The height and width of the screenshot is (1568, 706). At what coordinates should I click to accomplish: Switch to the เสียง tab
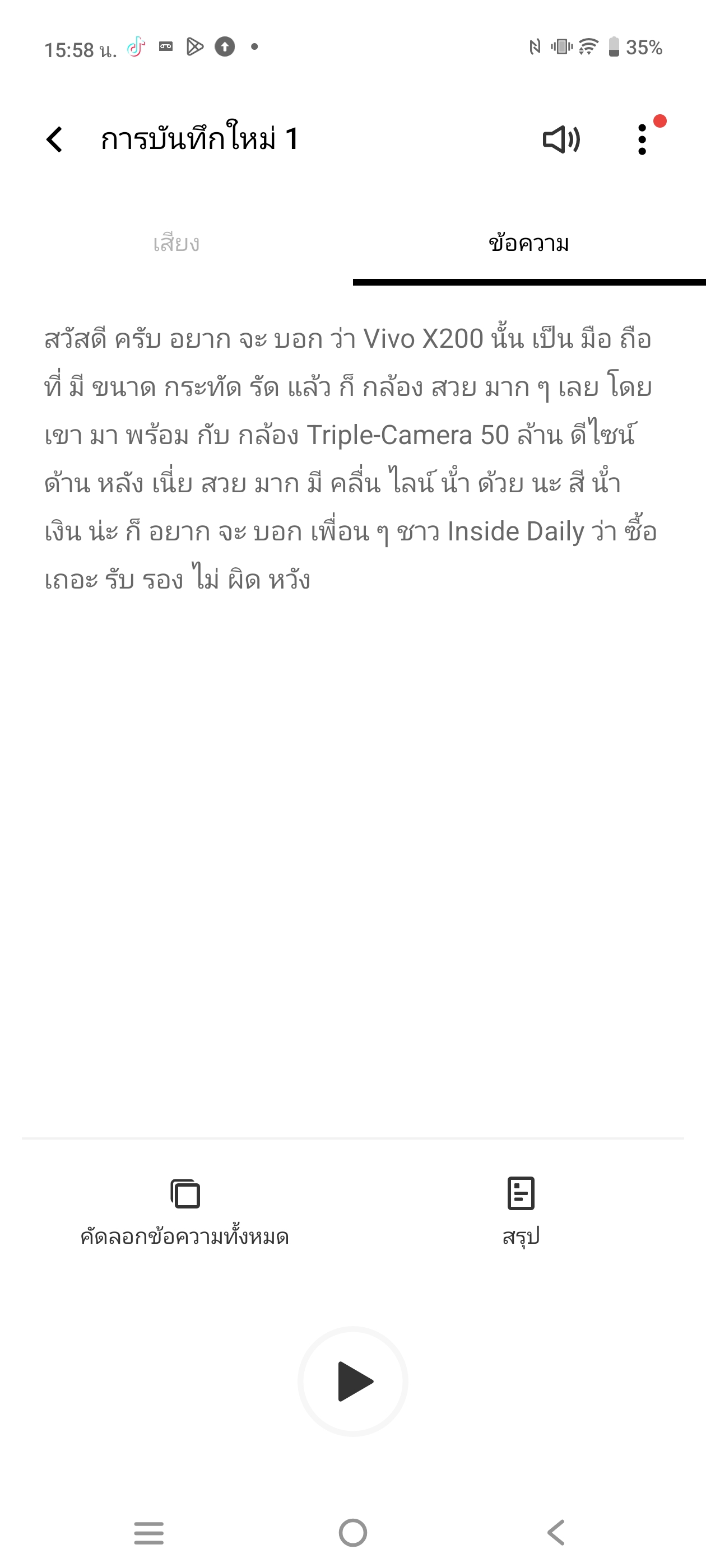tap(176, 244)
